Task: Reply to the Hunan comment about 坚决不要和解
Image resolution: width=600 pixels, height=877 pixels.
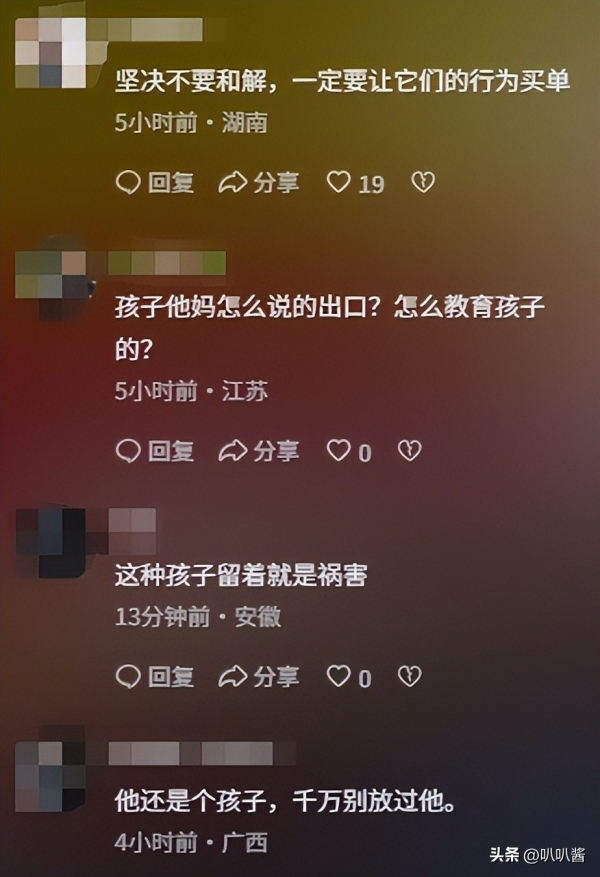Action: (x=154, y=183)
